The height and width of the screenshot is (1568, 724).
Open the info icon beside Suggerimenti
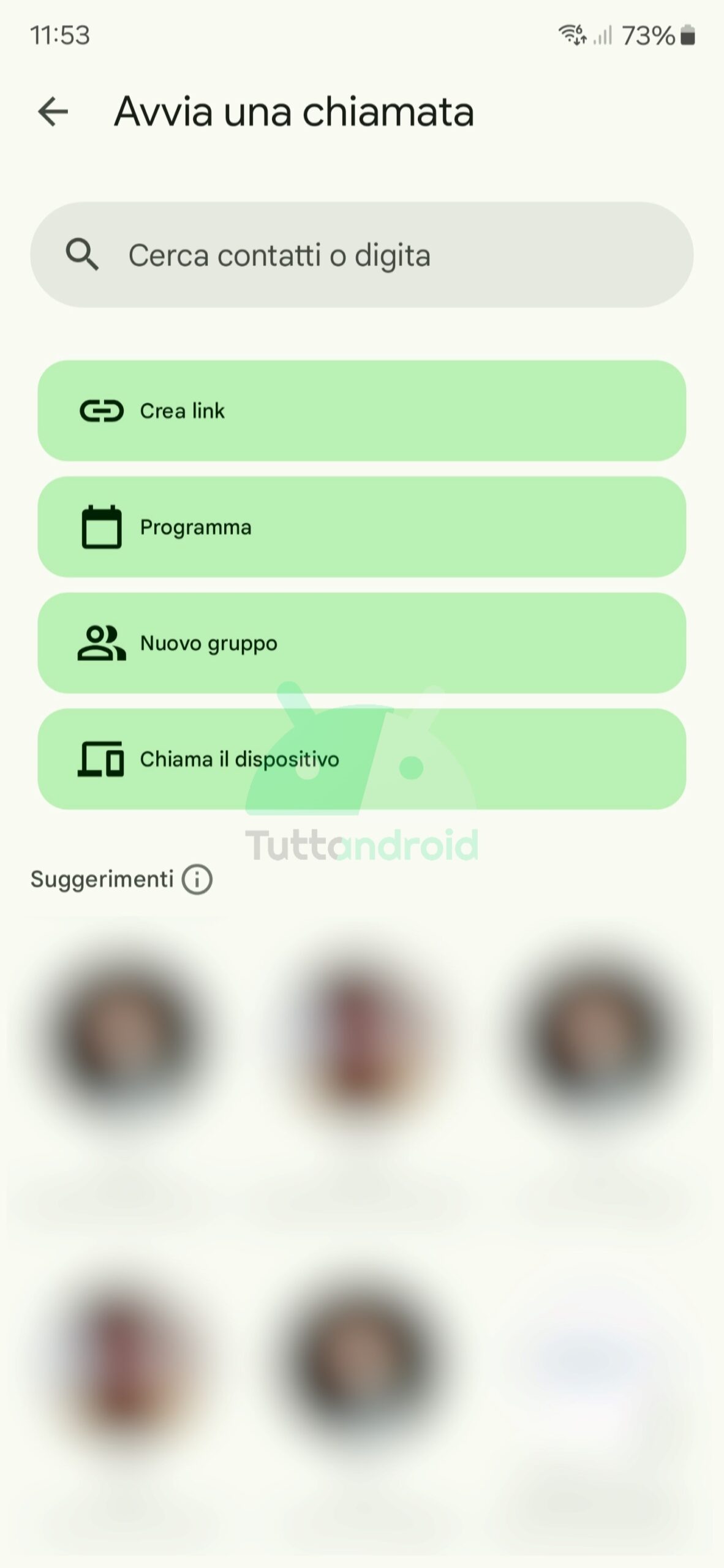197,880
